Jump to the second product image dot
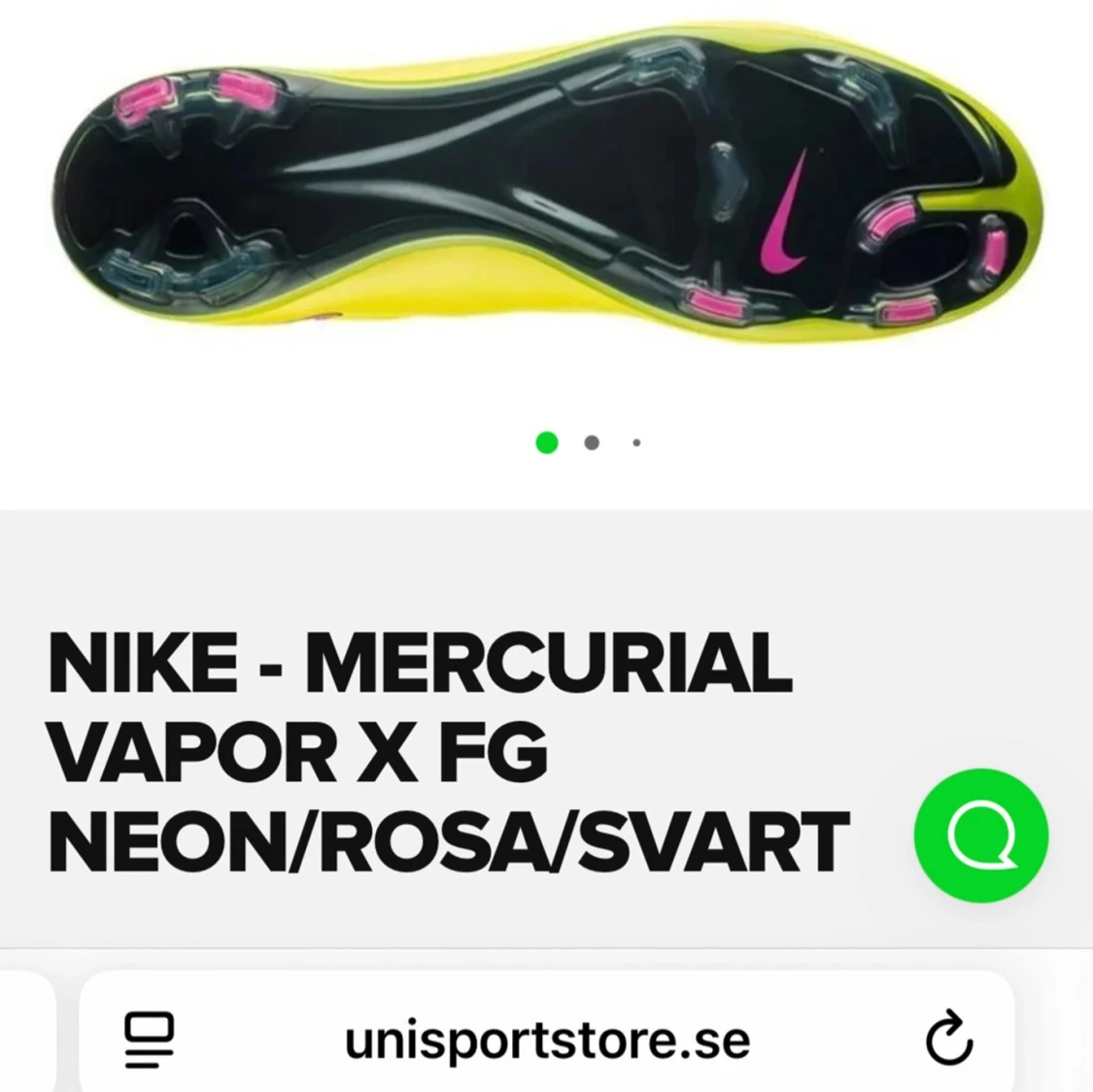The width and height of the screenshot is (1093, 1092). [592, 443]
